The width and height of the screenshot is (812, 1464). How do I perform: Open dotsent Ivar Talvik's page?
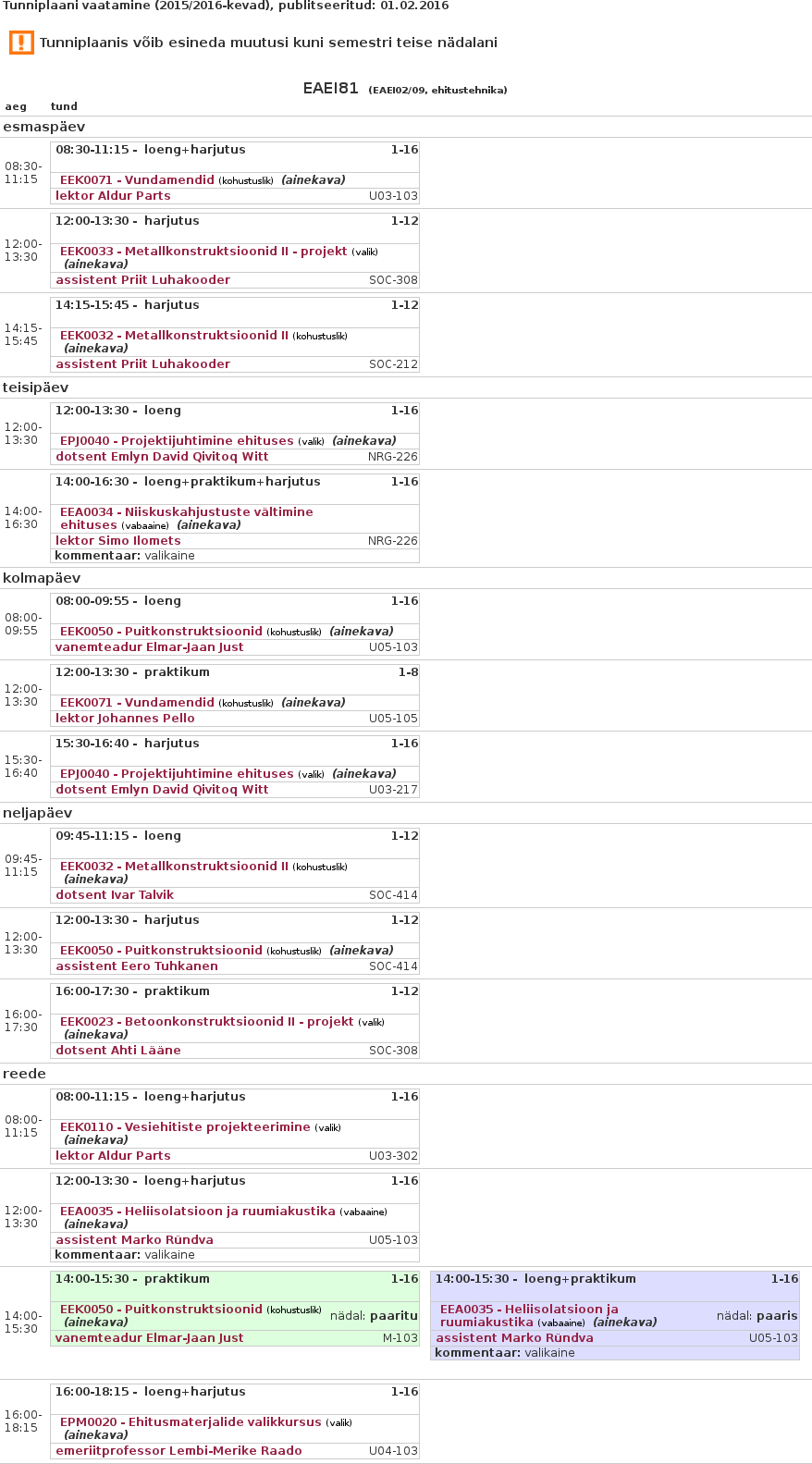[x=115, y=895]
